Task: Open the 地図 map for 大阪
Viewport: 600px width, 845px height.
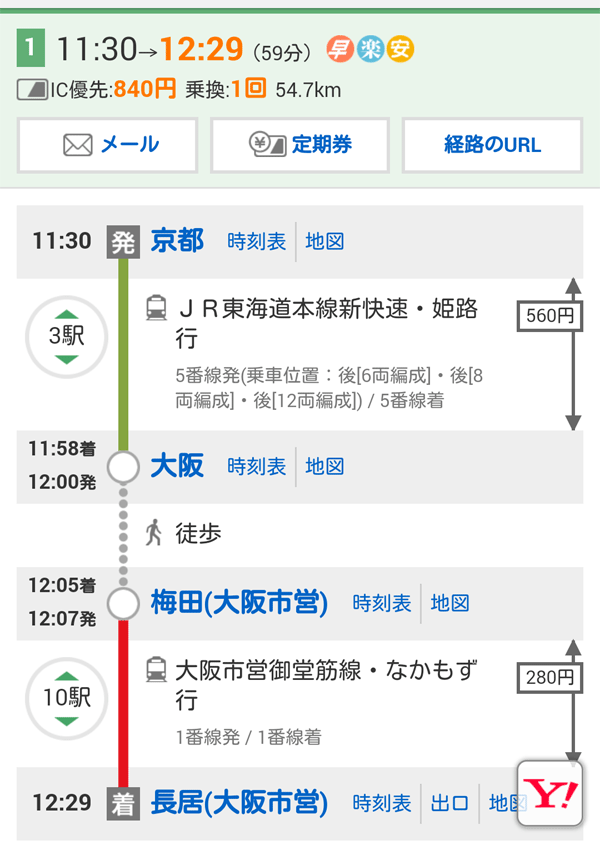Action: (325, 467)
